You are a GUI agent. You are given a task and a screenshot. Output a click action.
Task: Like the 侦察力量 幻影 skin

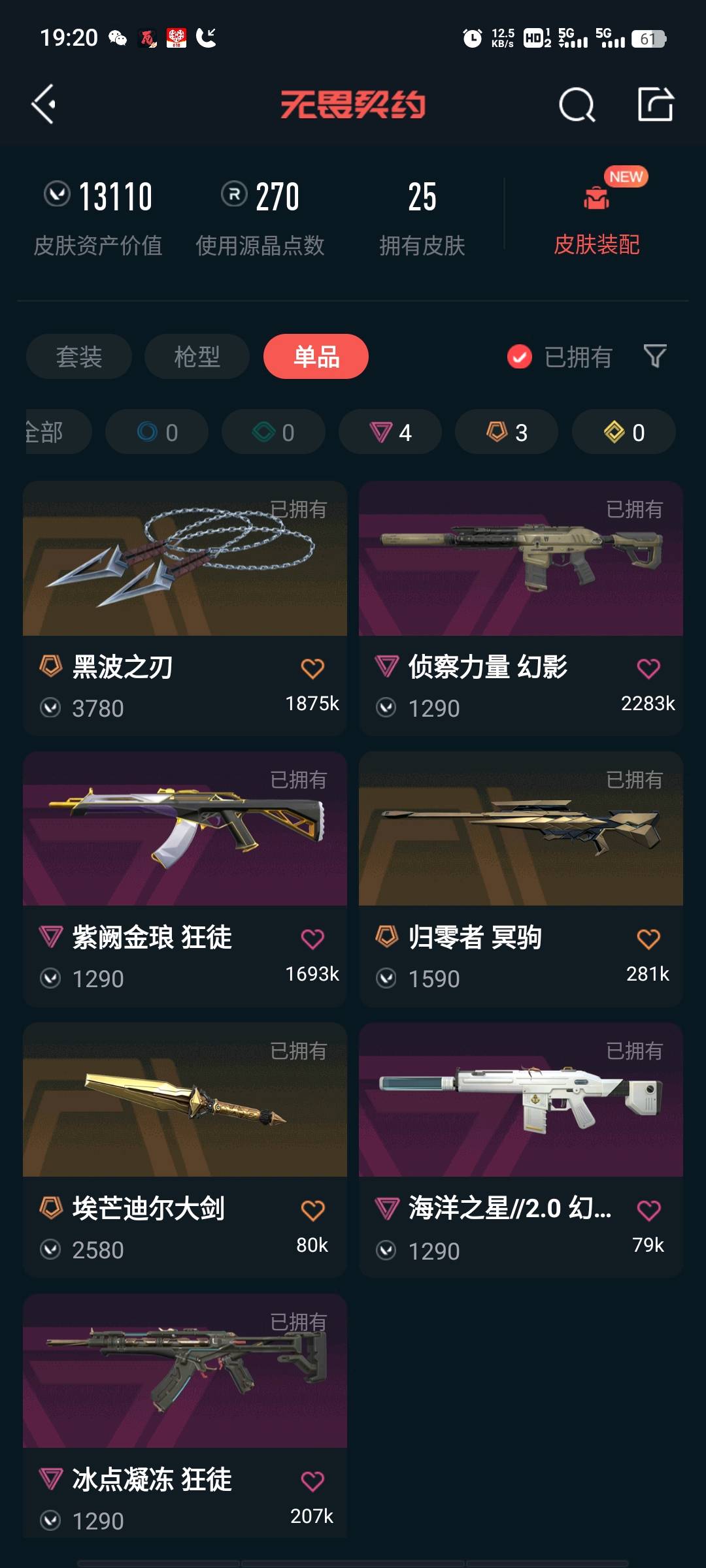click(648, 668)
